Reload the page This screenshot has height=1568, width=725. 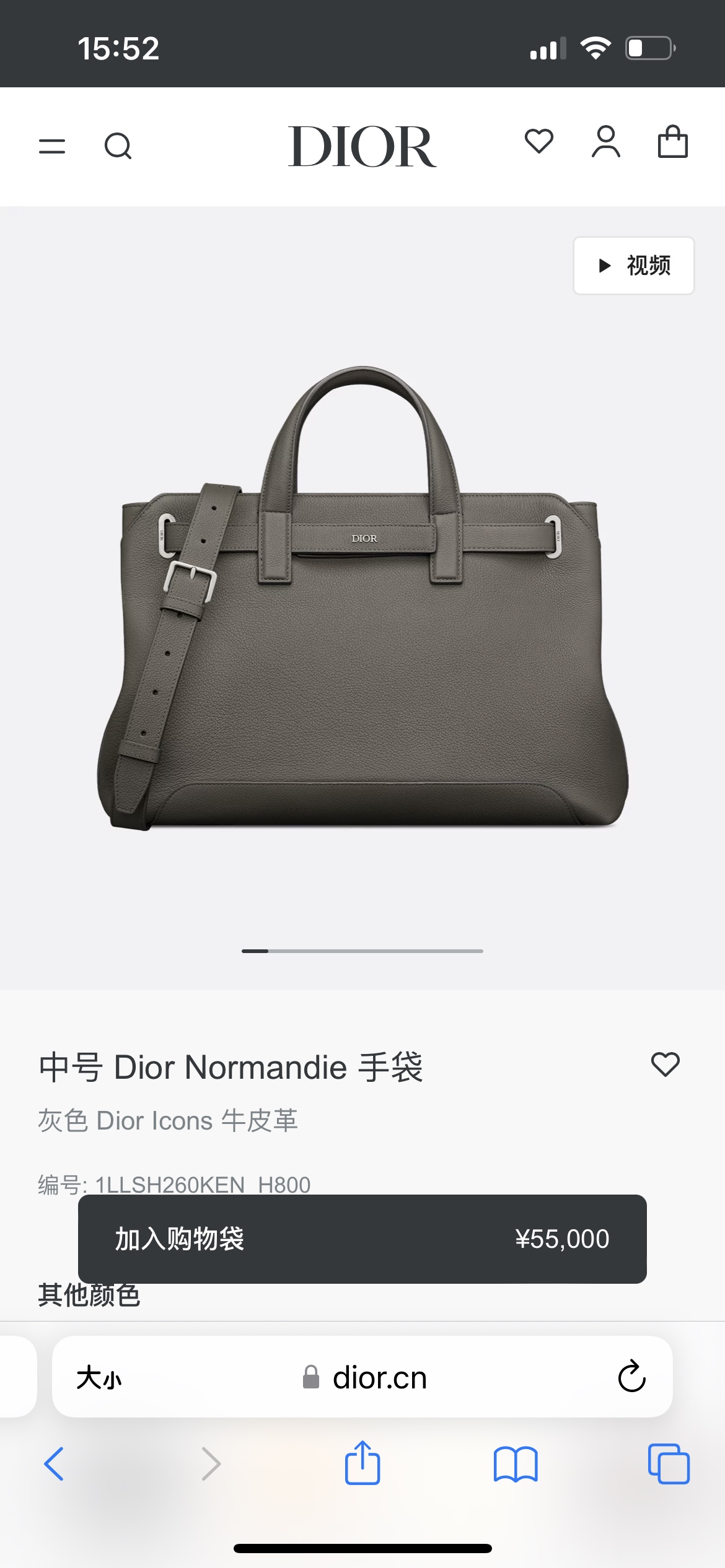click(x=631, y=1377)
